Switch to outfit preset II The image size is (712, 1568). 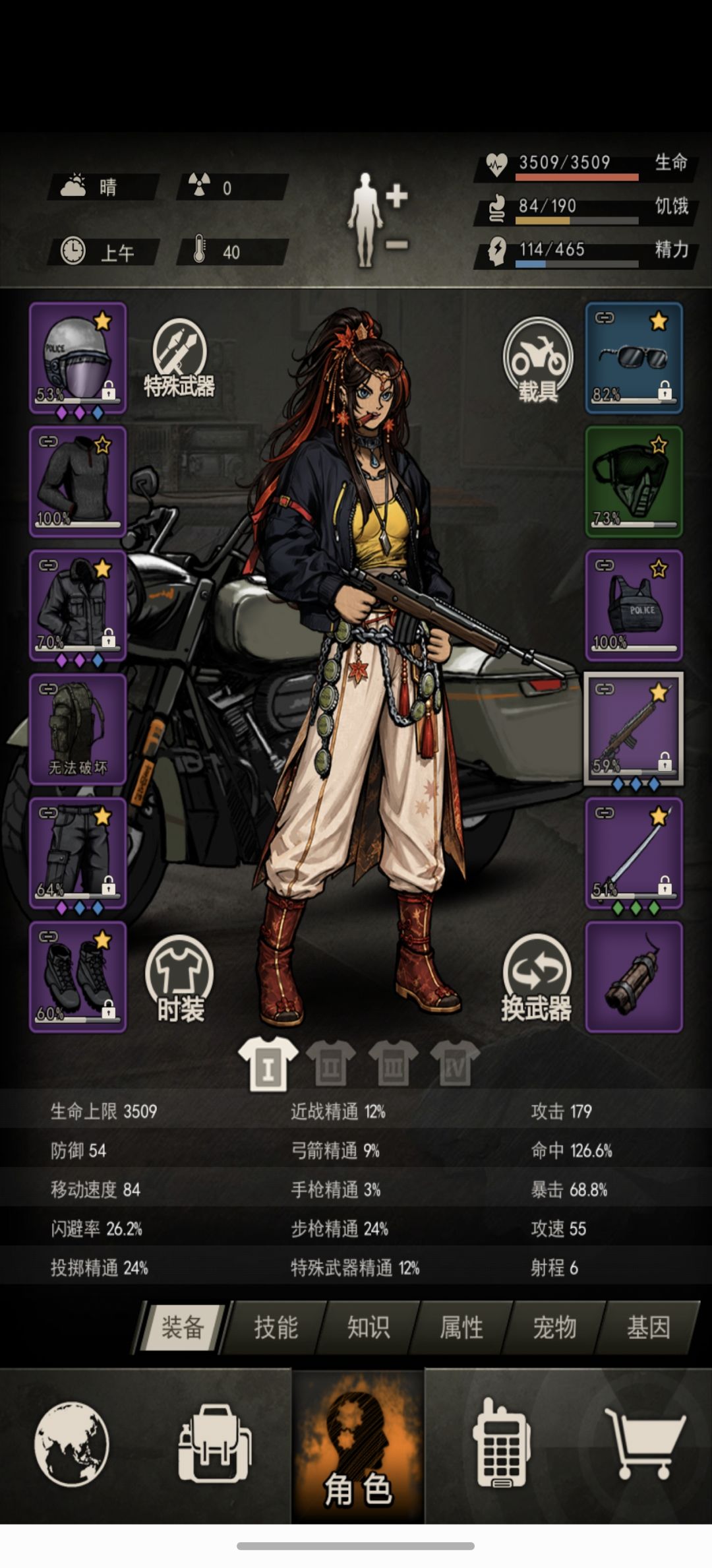click(x=330, y=1063)
